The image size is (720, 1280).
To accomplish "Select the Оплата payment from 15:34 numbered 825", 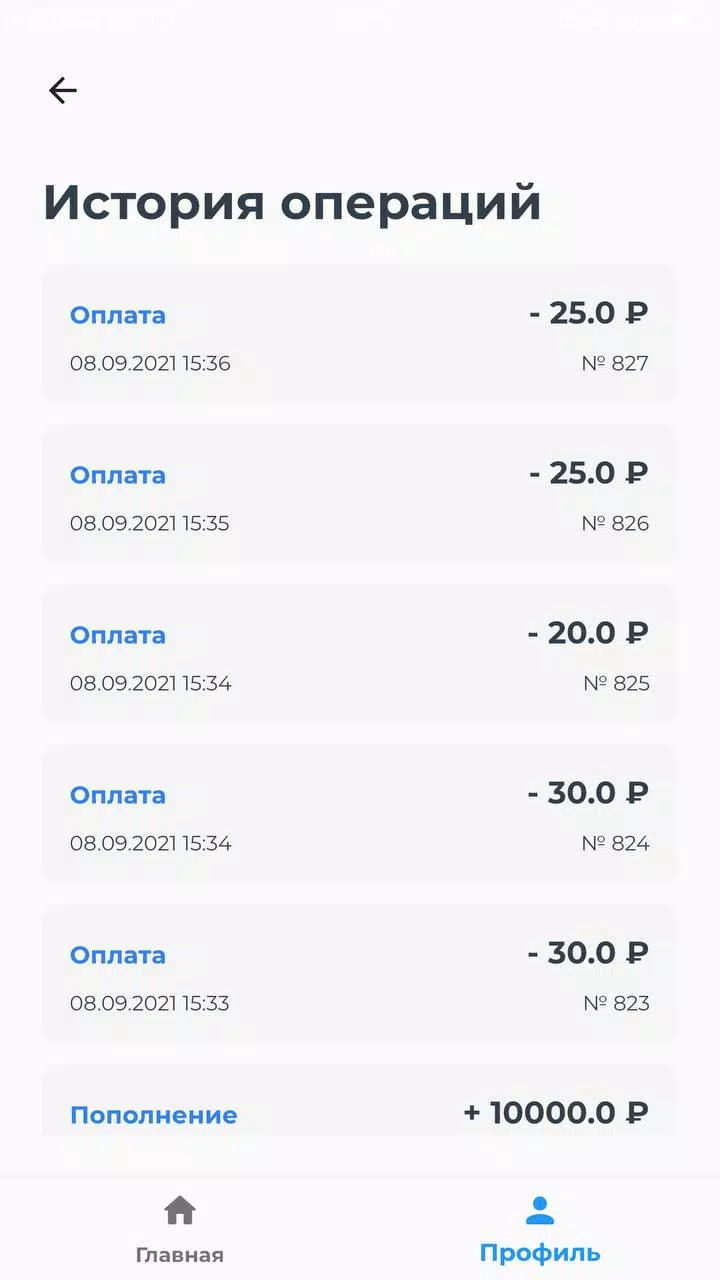I will (117, 634).
